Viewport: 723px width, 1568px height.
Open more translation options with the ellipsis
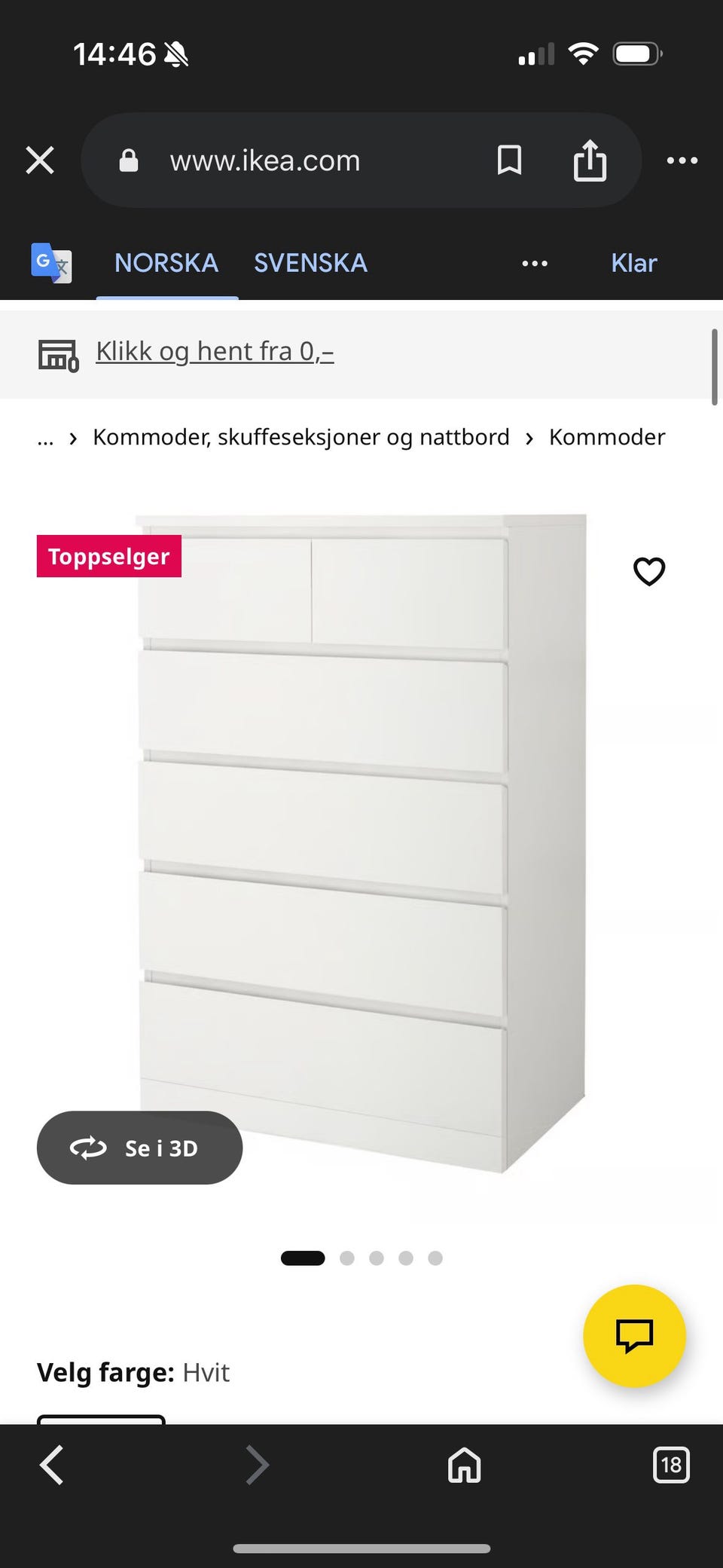(534, 263)
